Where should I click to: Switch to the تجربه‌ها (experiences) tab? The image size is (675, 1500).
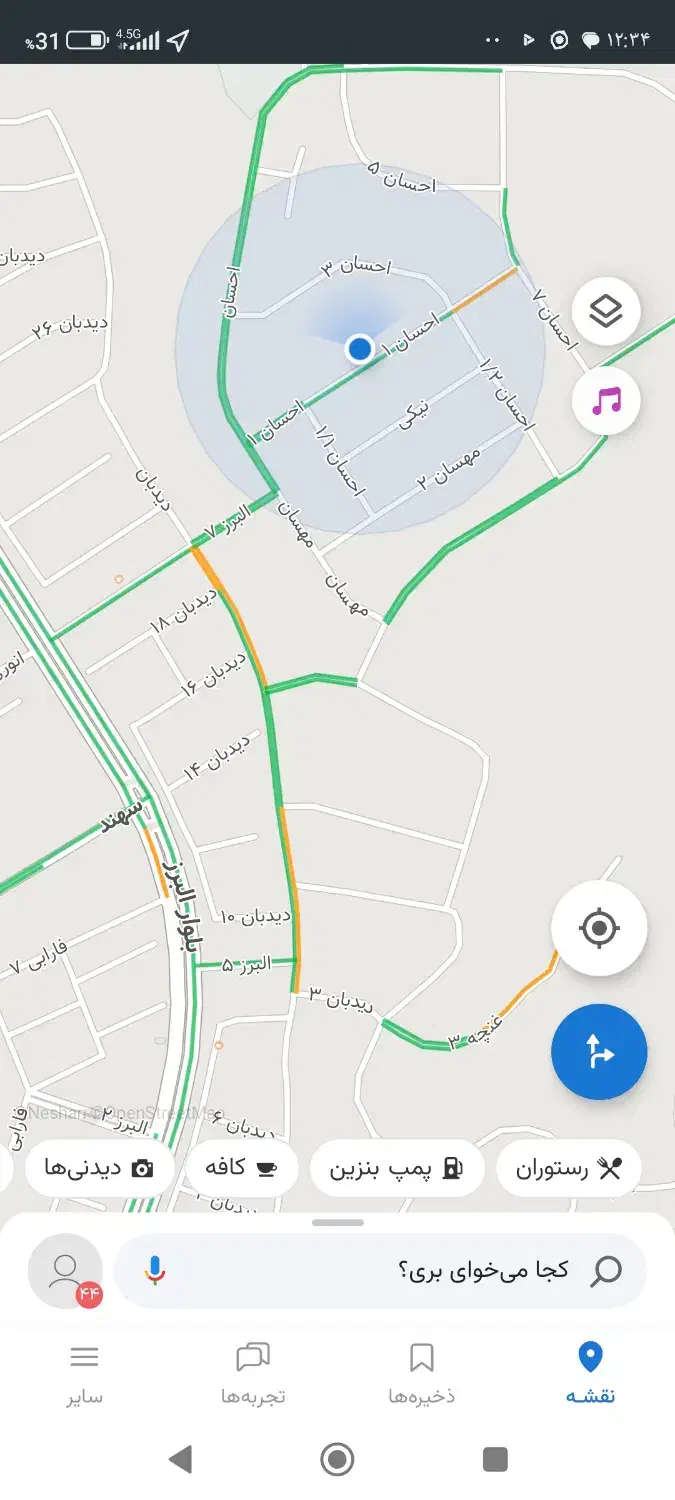(x=253, y=1373)
